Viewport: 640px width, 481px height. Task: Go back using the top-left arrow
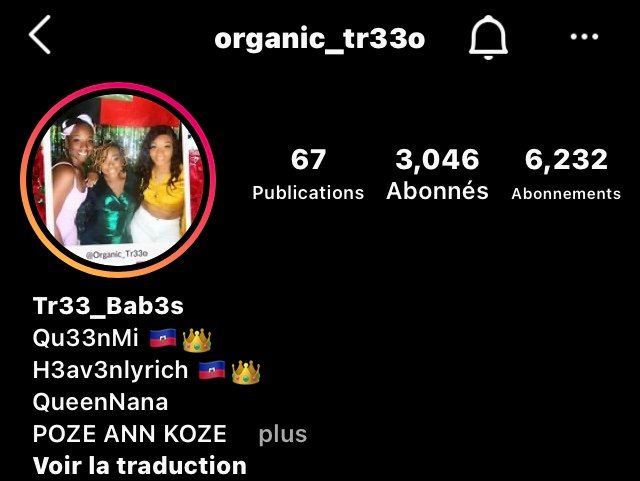click(40, 37)
